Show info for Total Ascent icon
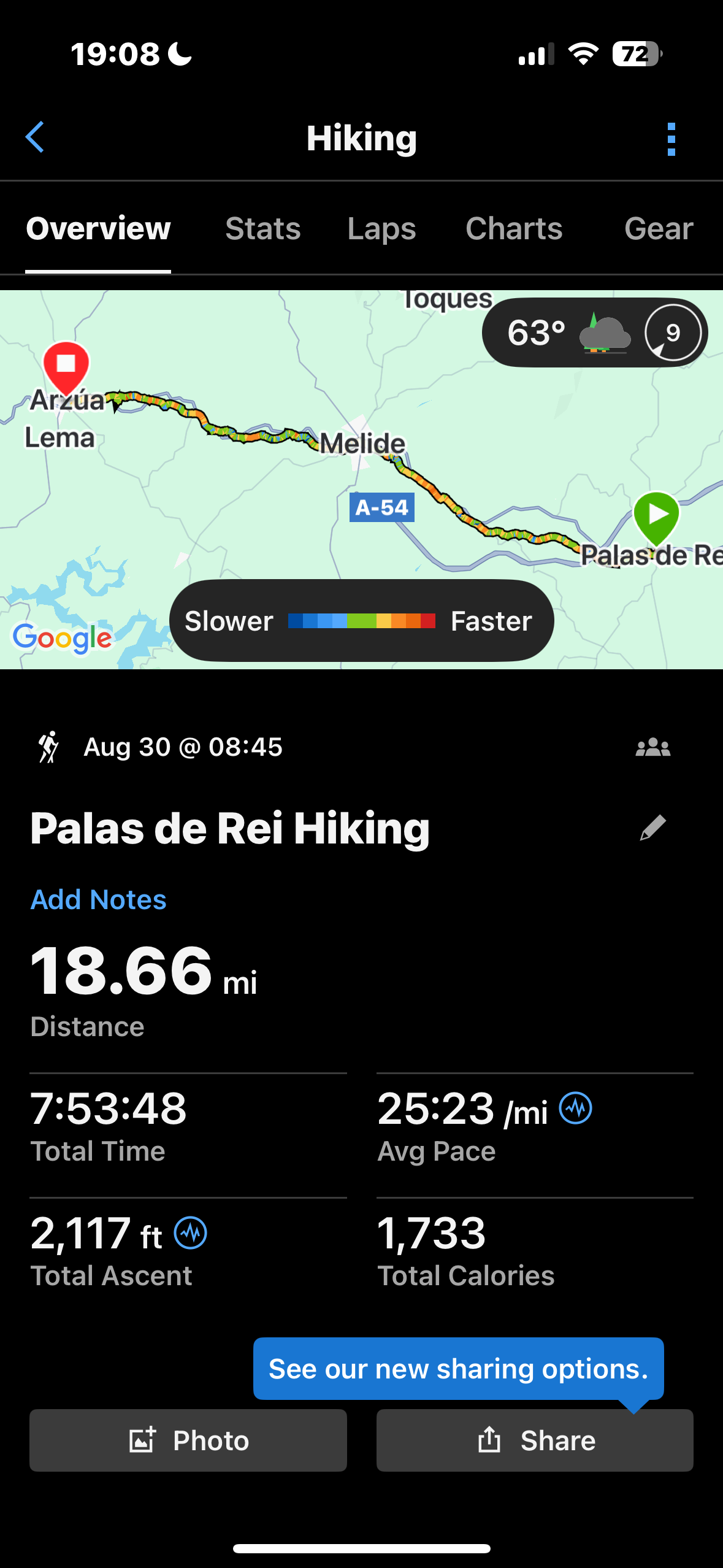Image resolution: width=723 pixels, height=1568 pixels. [191, 1232]
